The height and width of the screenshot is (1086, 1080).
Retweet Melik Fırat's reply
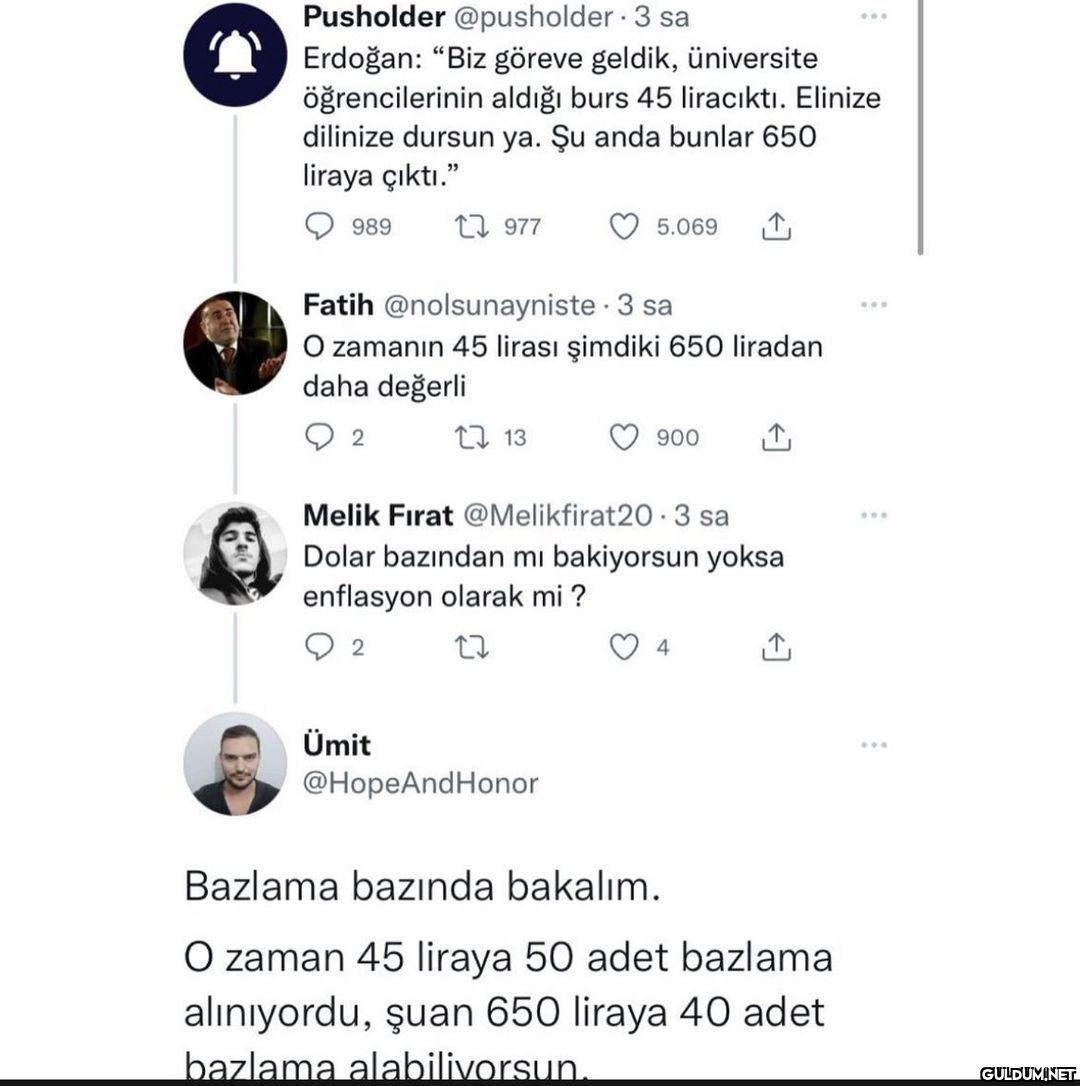[x=470, y=648]
